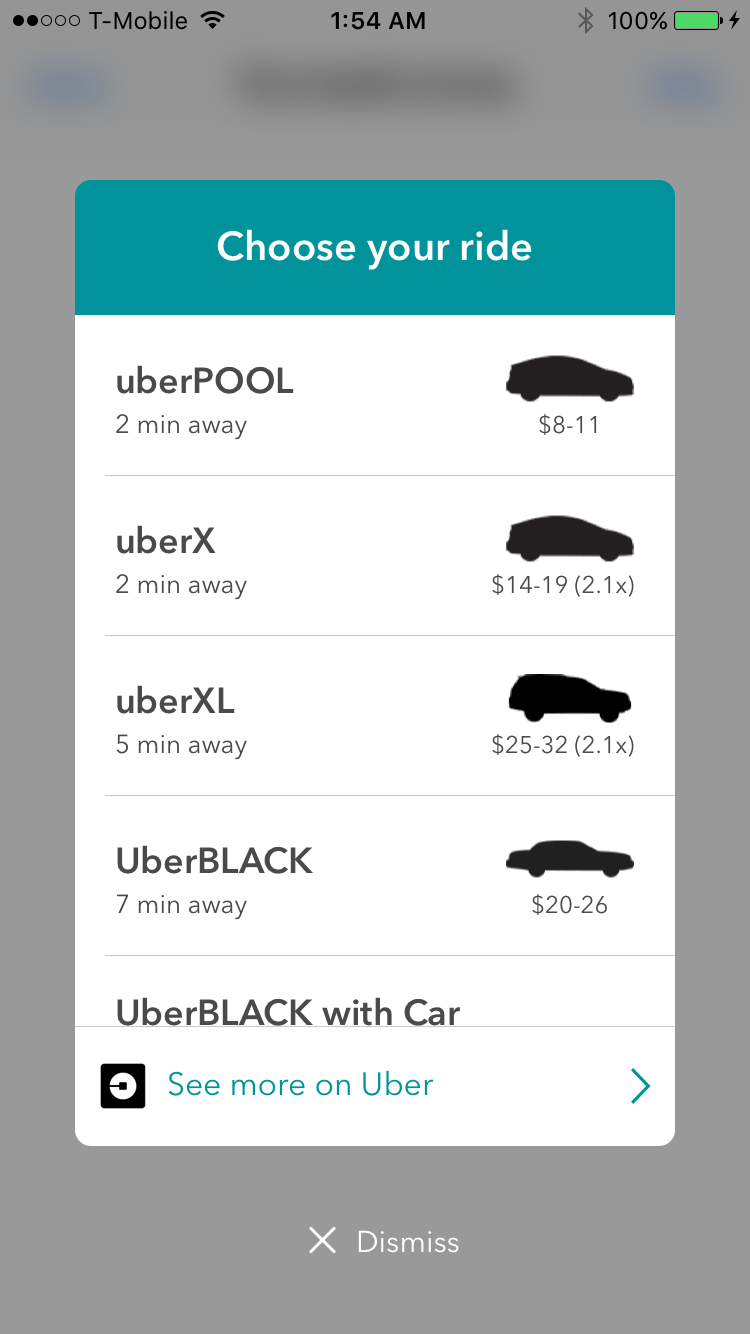Image resolution: width=750 pixels, height=1334 pixels.
Task: Select the uberPOOL ride option
Action: coord(374,397)
